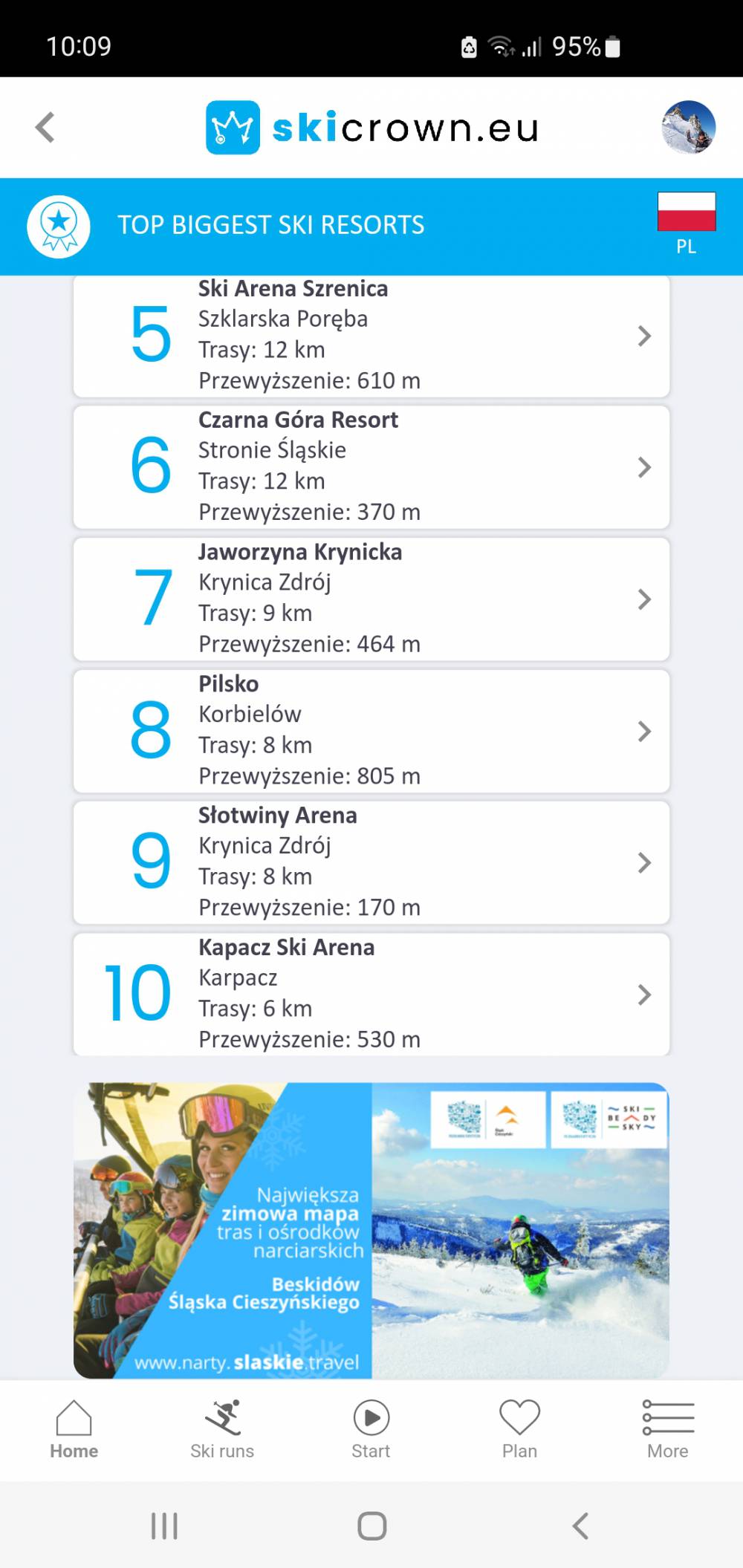Select Jaworzyna Krynicka from the ranking

coord(371,599)
